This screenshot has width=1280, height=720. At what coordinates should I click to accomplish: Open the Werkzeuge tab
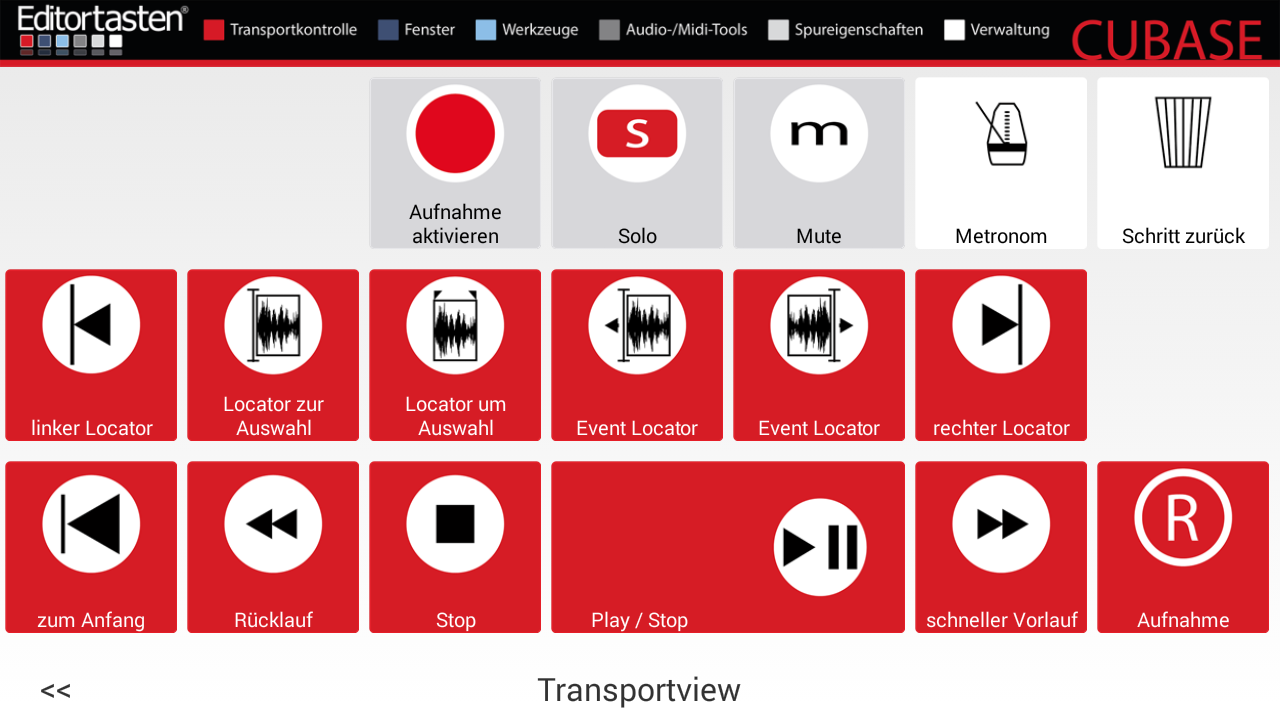(527, 30)
